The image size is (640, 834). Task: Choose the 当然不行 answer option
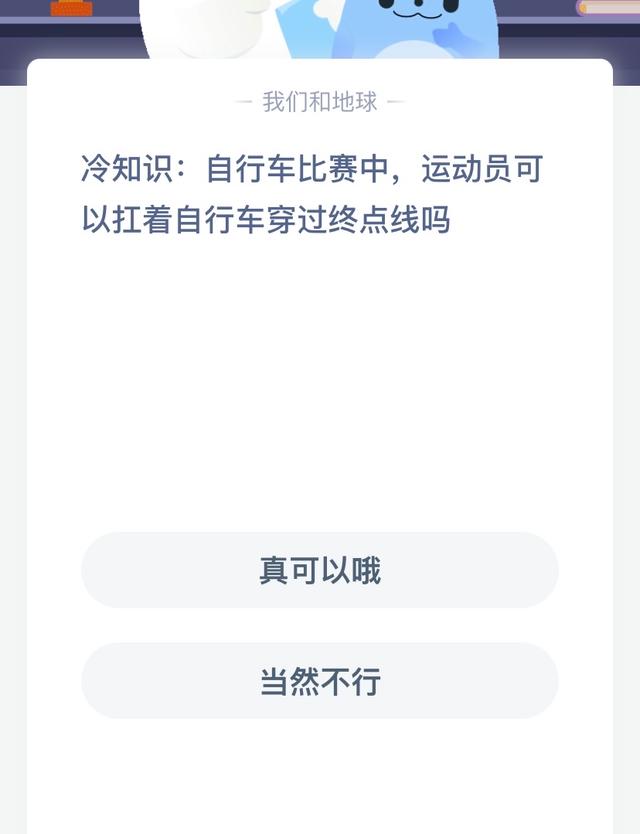point(320,681)
